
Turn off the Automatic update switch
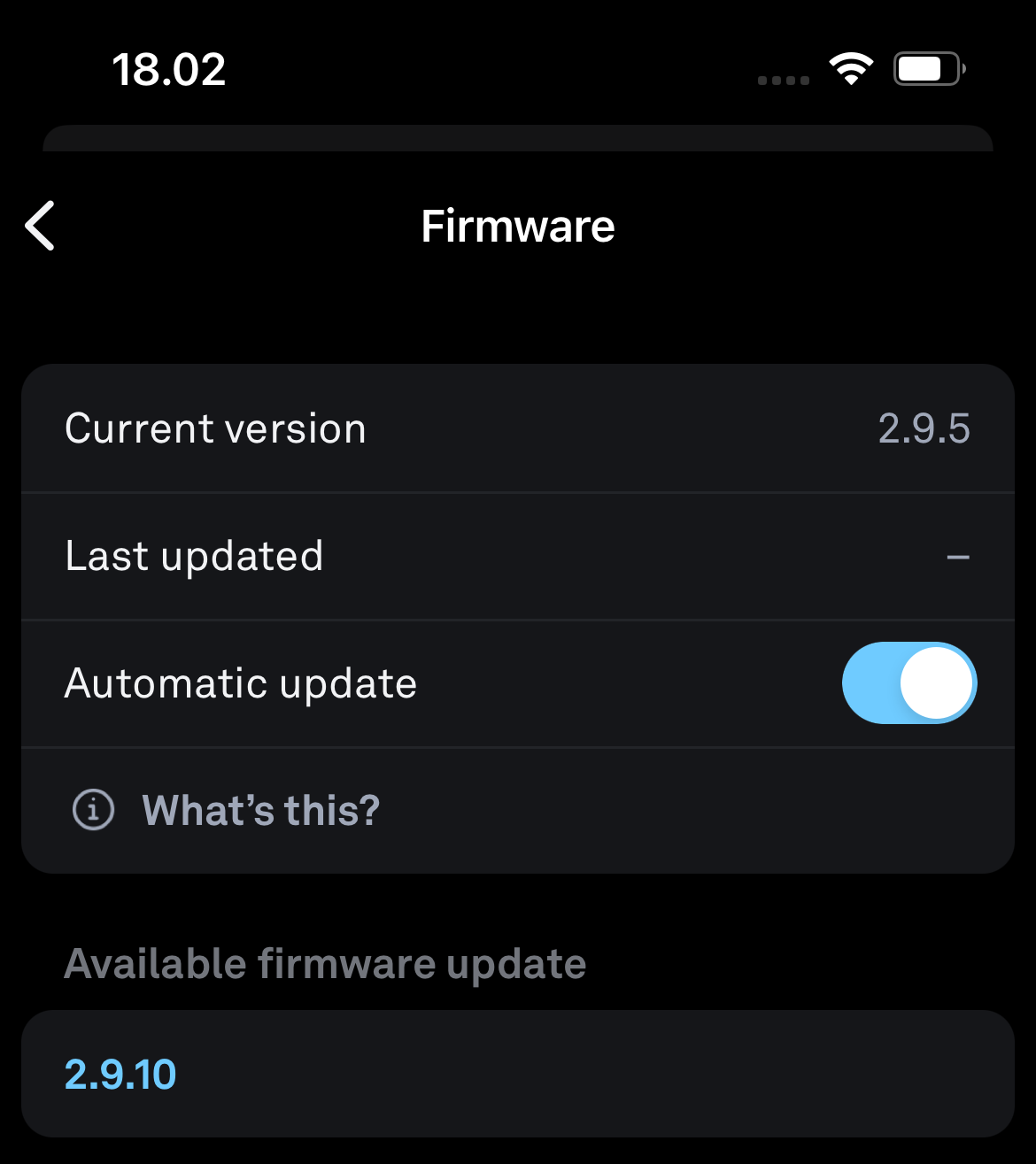(x=908, y=683)
